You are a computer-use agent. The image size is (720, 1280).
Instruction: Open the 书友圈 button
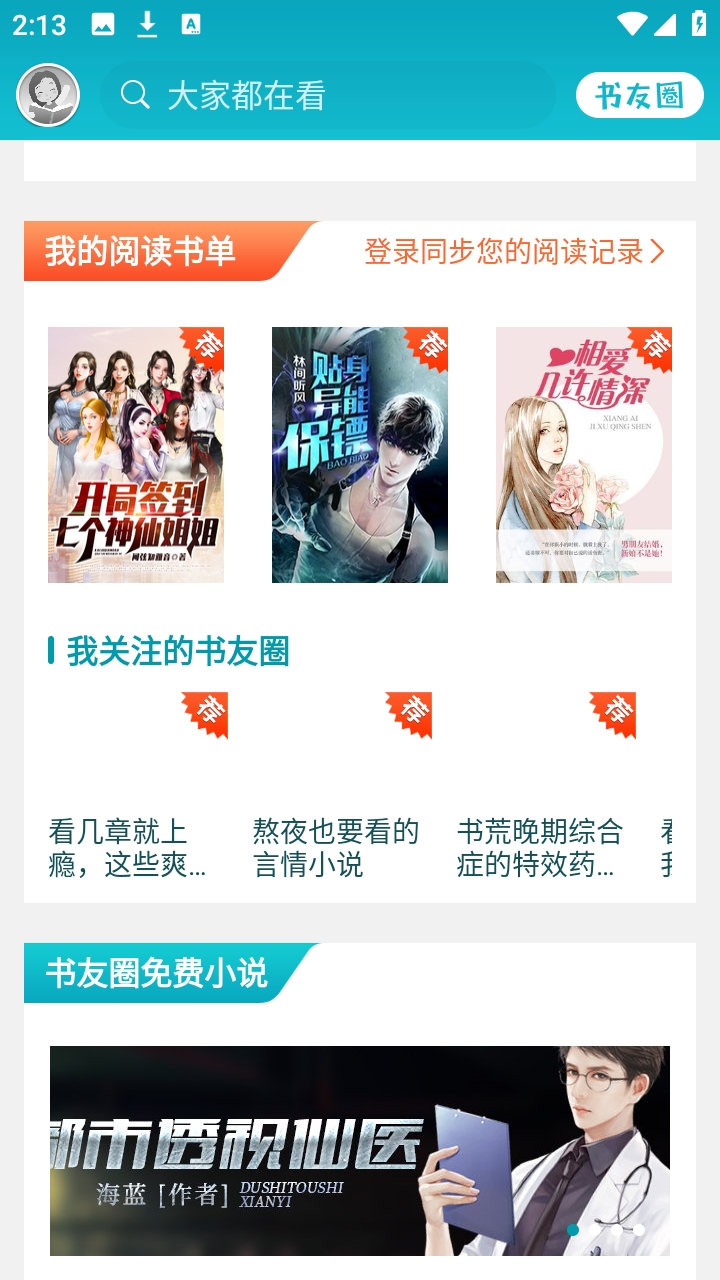[x=639, y=96]
